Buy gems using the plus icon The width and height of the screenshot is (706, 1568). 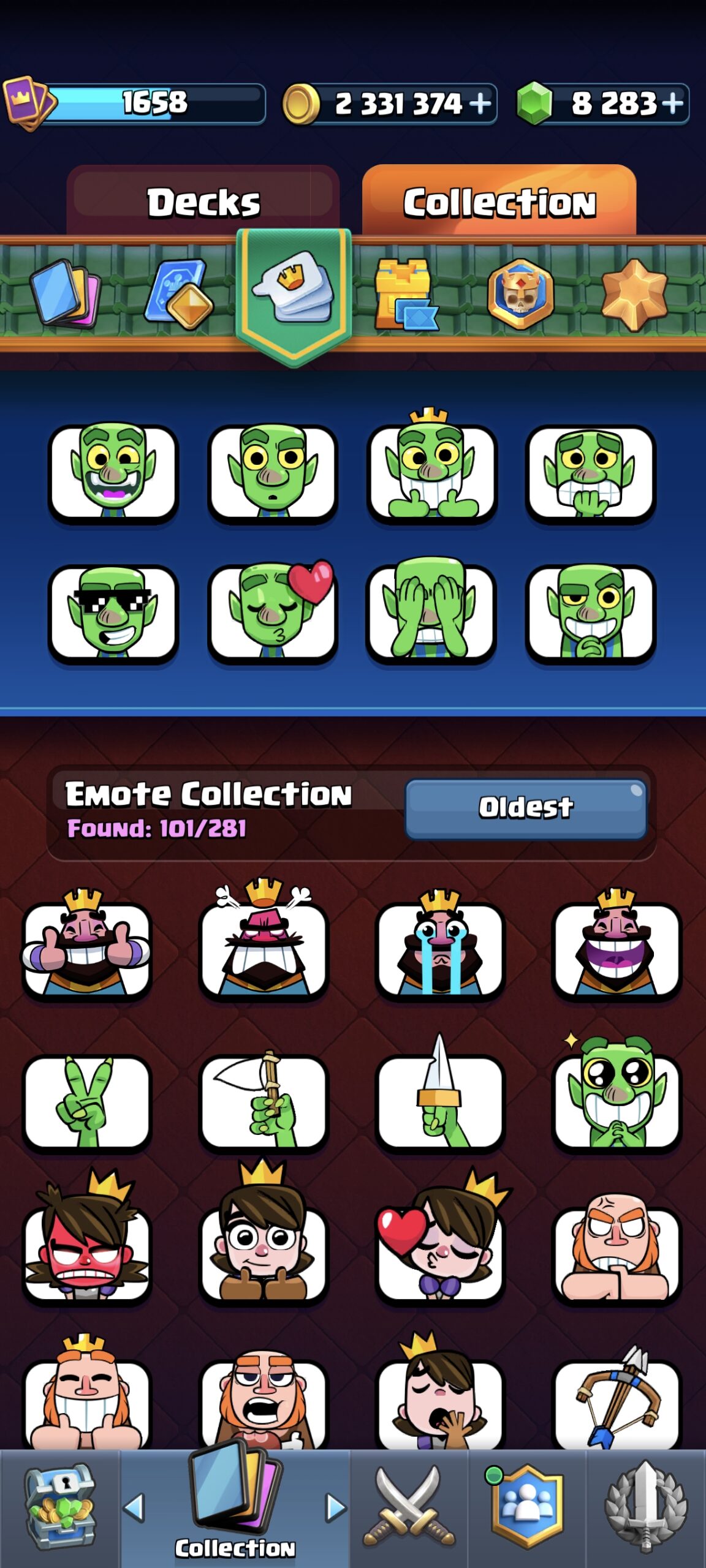(x=673, y=103)
